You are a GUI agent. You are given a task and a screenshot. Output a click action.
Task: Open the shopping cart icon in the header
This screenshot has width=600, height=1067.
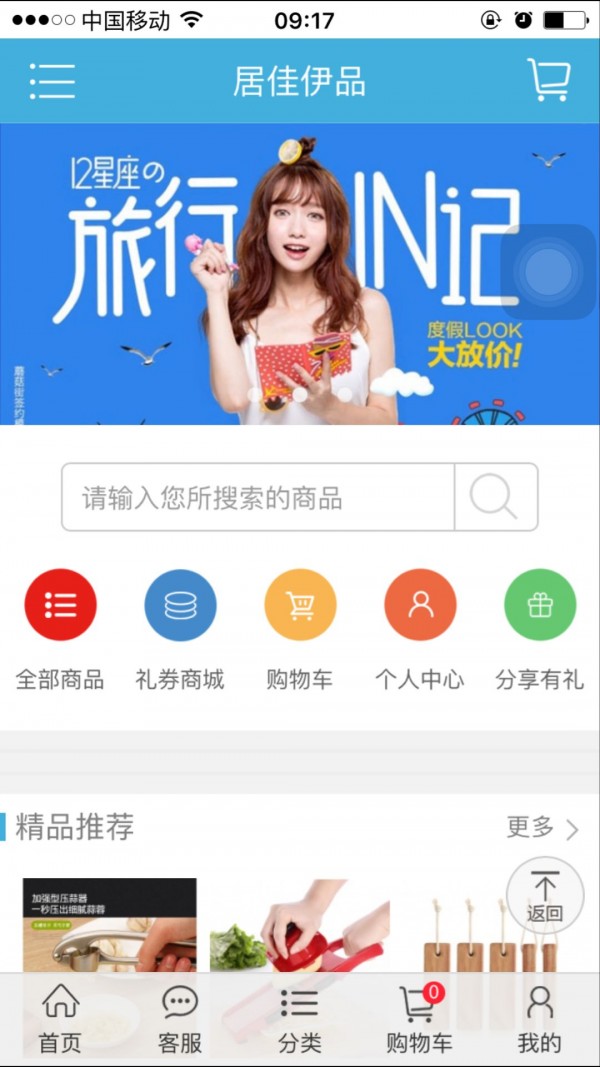click(x=548, y=80)
